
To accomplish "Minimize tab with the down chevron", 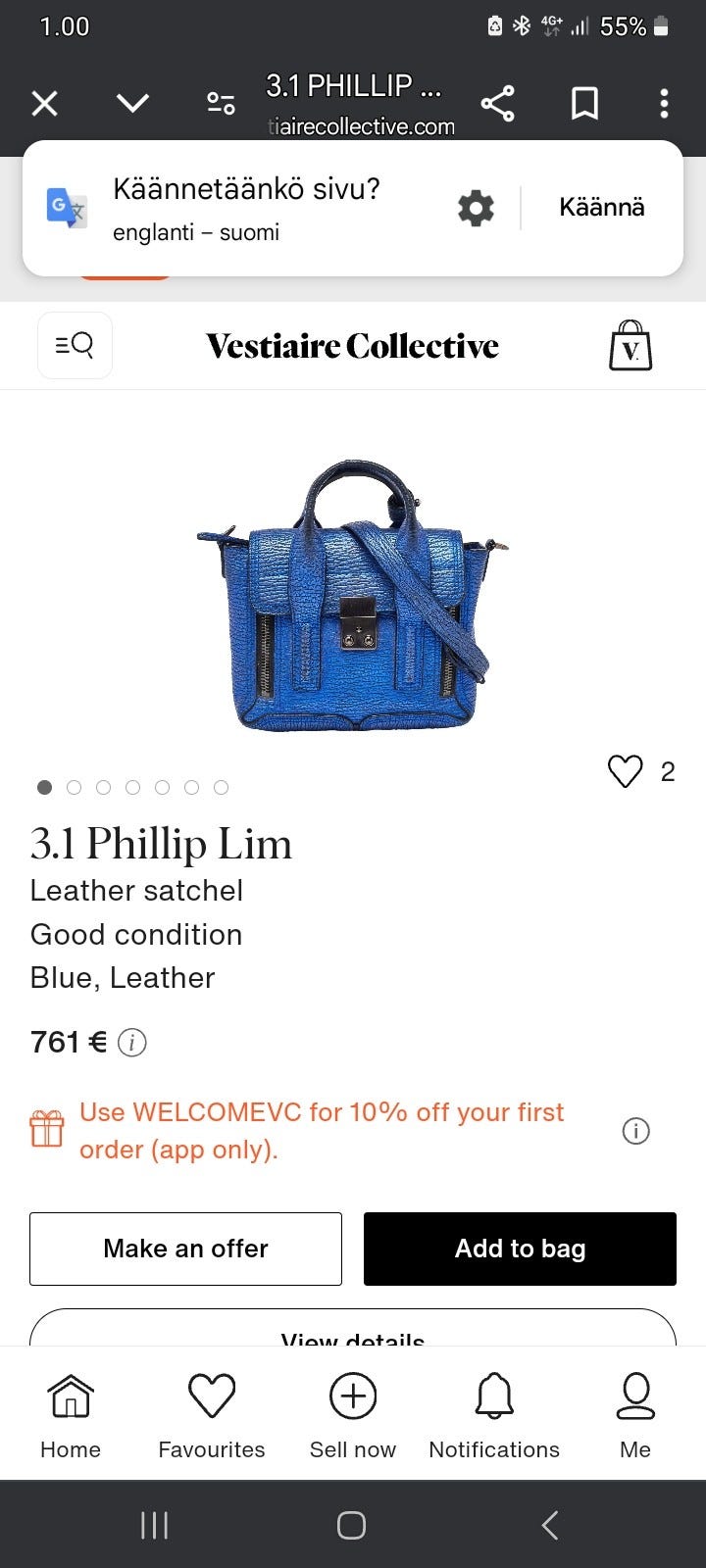I will click(132, 103).
